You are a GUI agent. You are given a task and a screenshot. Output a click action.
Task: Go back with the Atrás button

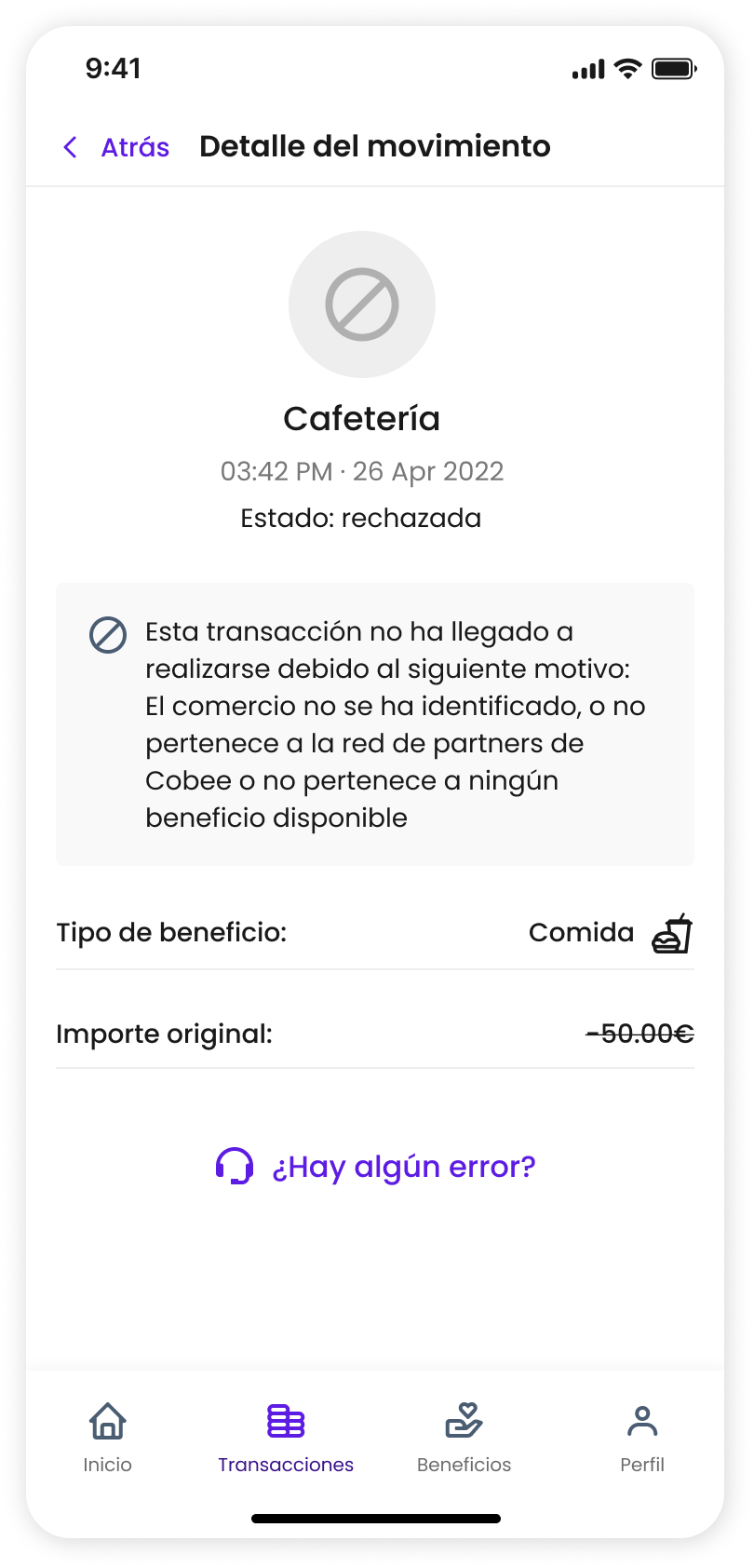[x=117, y=147]
